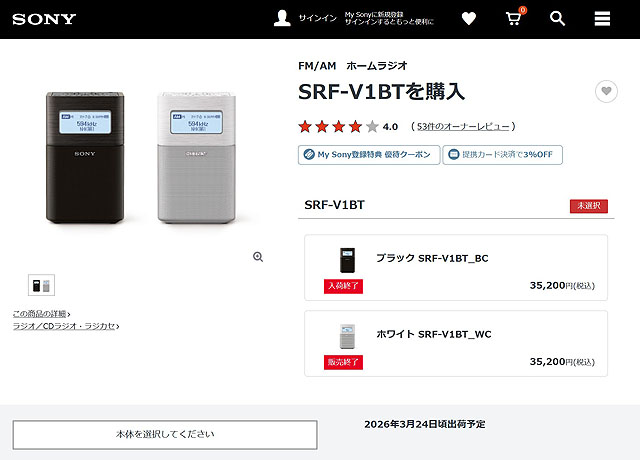Add SRF-V1BT to wishlist heart

tap(606, 91)
